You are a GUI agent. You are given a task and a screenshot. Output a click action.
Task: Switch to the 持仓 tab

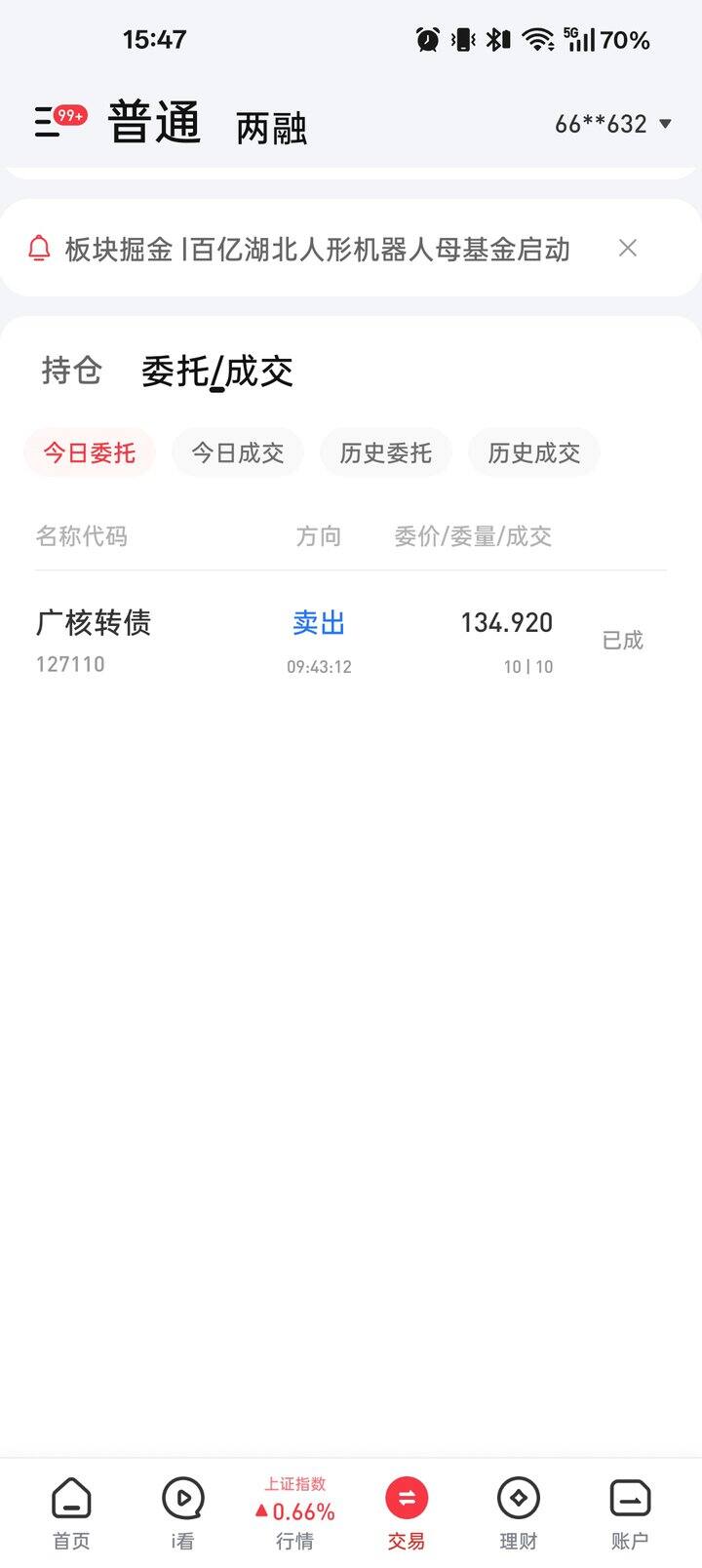[x=71, y=371]
